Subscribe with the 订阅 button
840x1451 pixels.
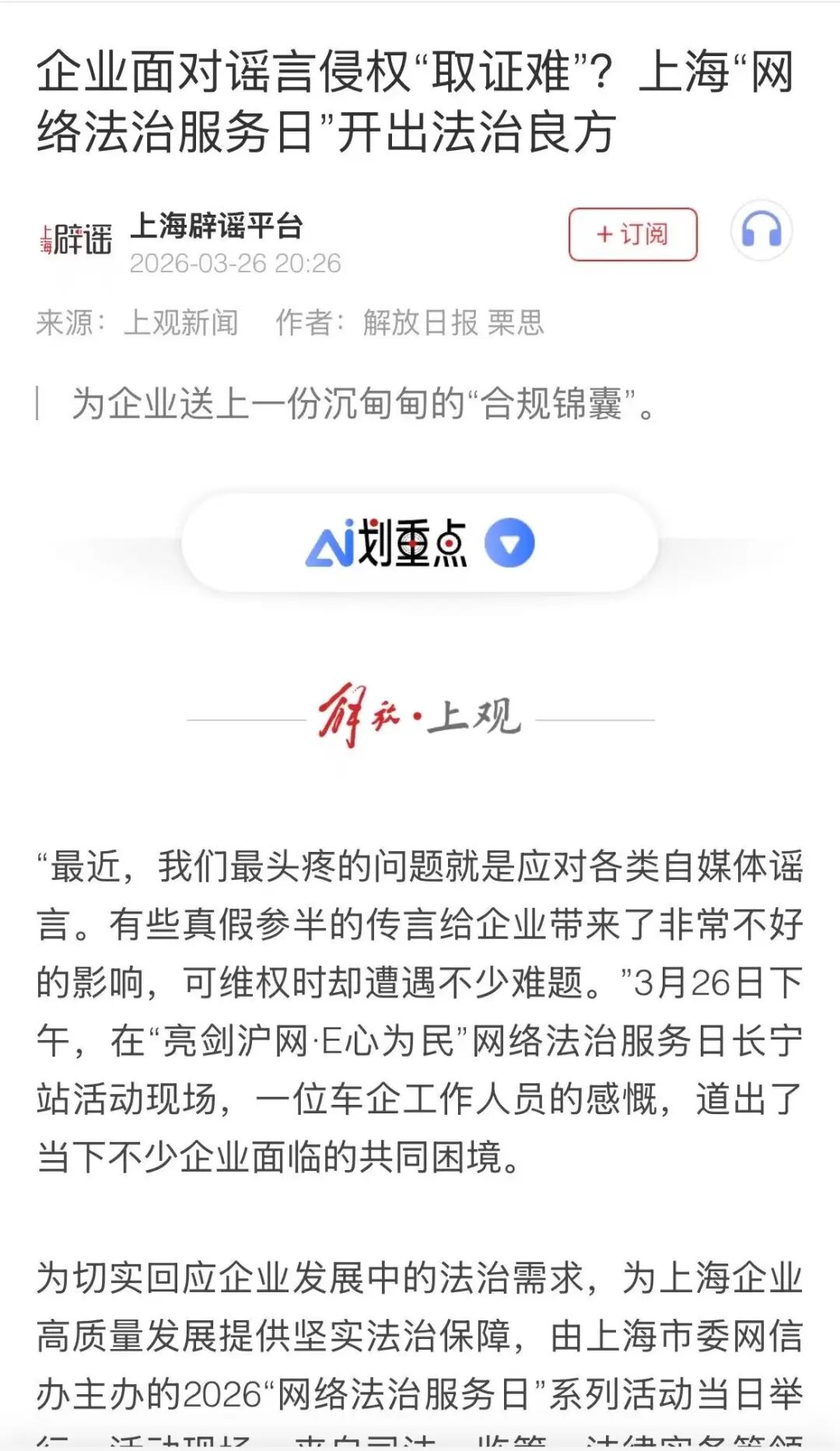tap(632, 234)
